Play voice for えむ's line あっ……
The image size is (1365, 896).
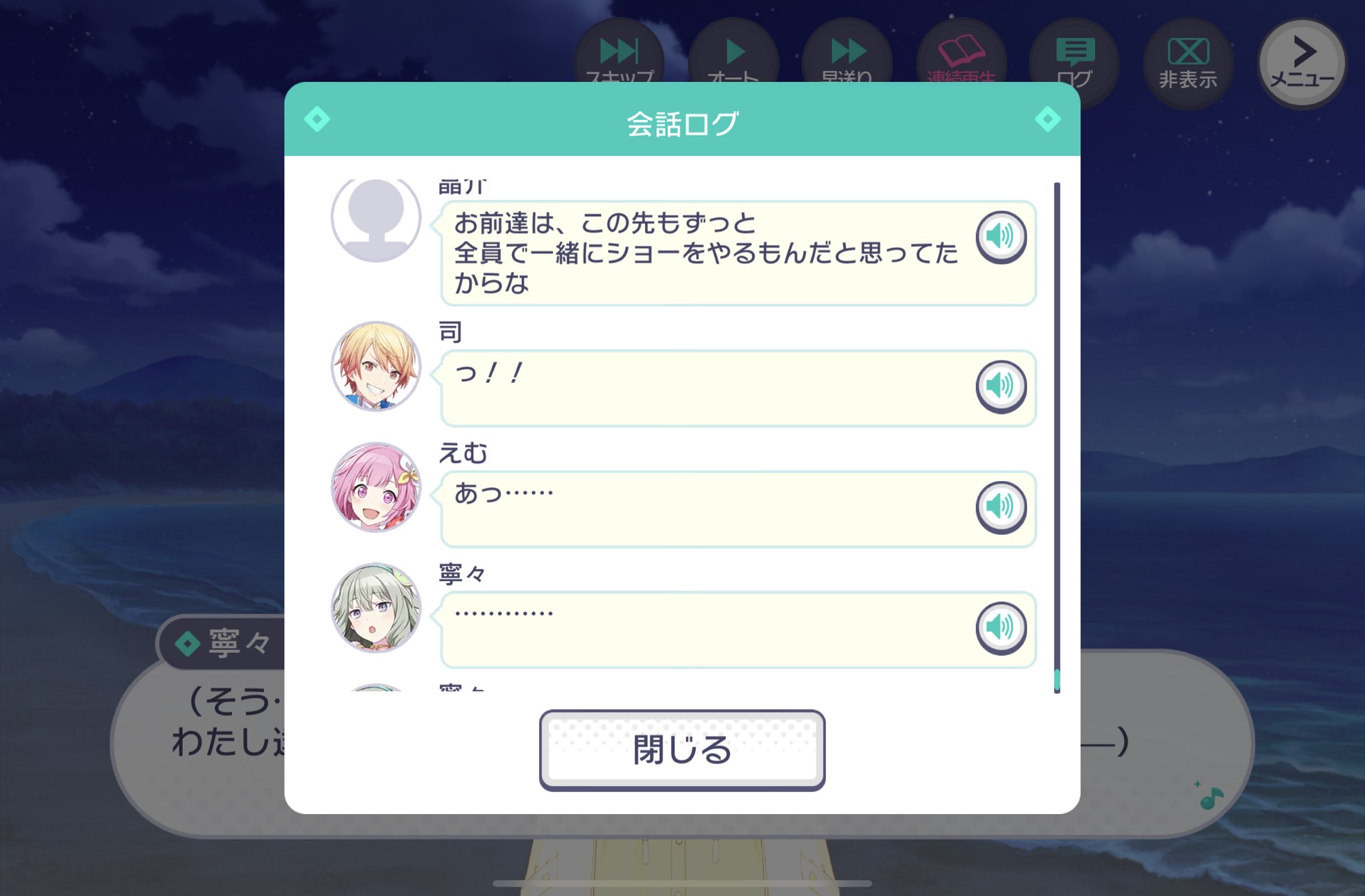1000,507
